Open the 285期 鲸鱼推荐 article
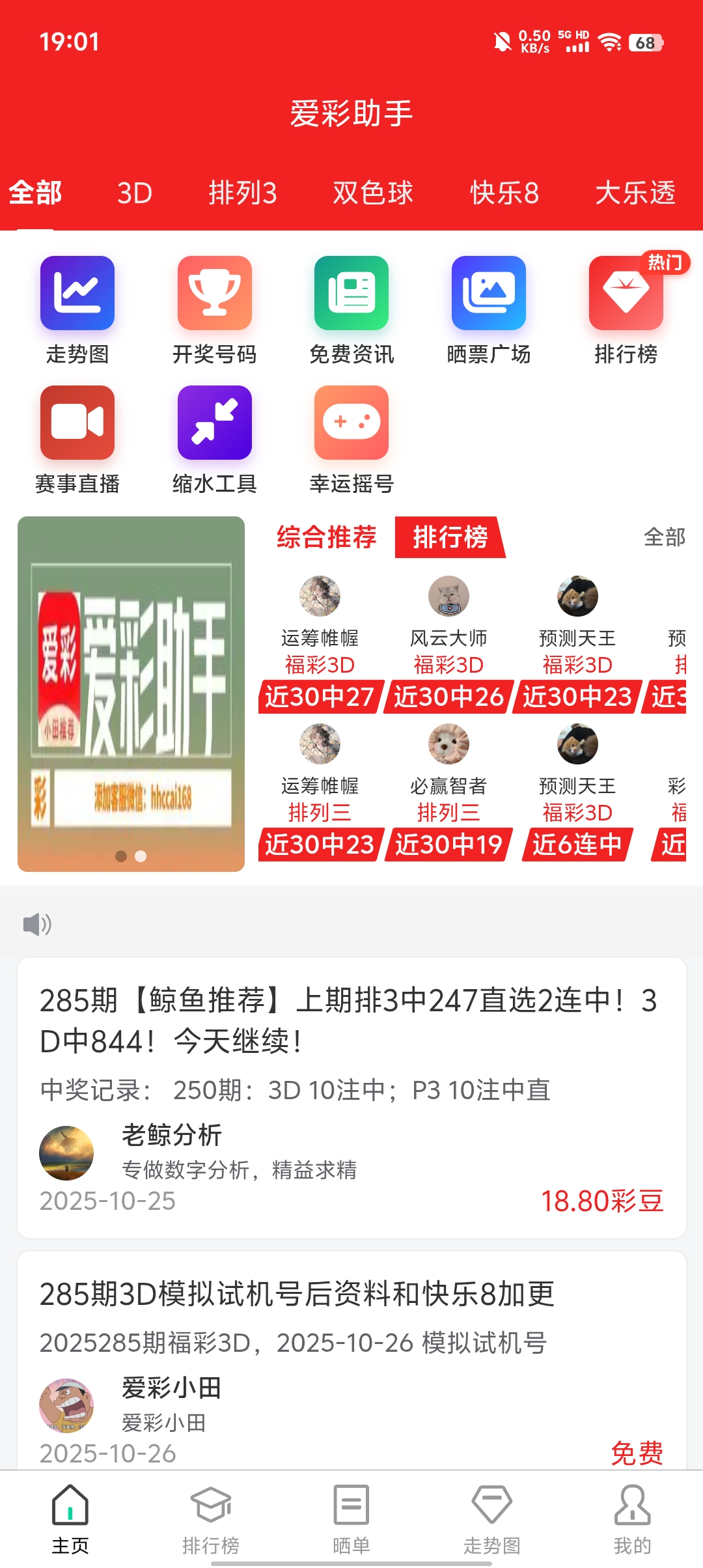Image resolution: width=703 pixels, height=1568 pixels. [351, 1098]
